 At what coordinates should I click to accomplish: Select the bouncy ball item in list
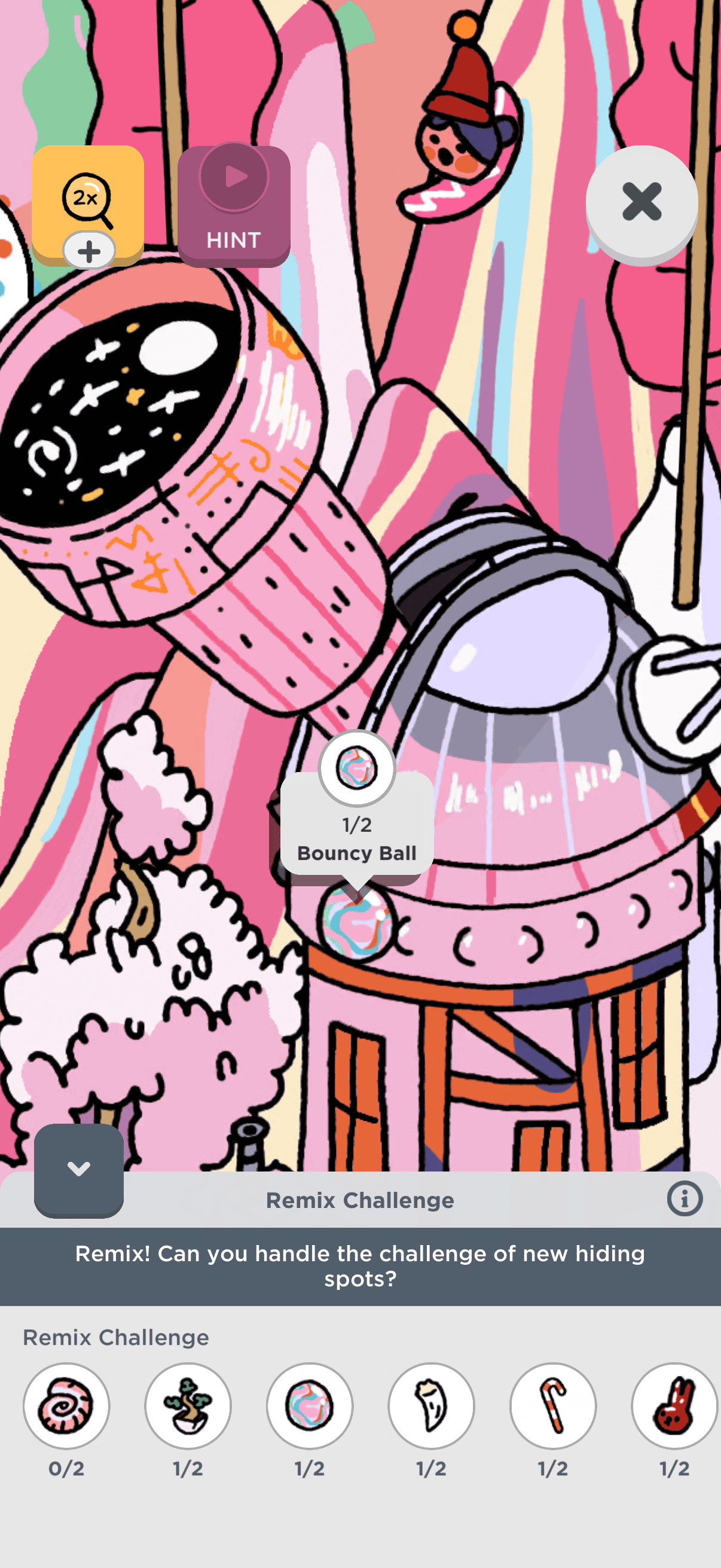310,1405
